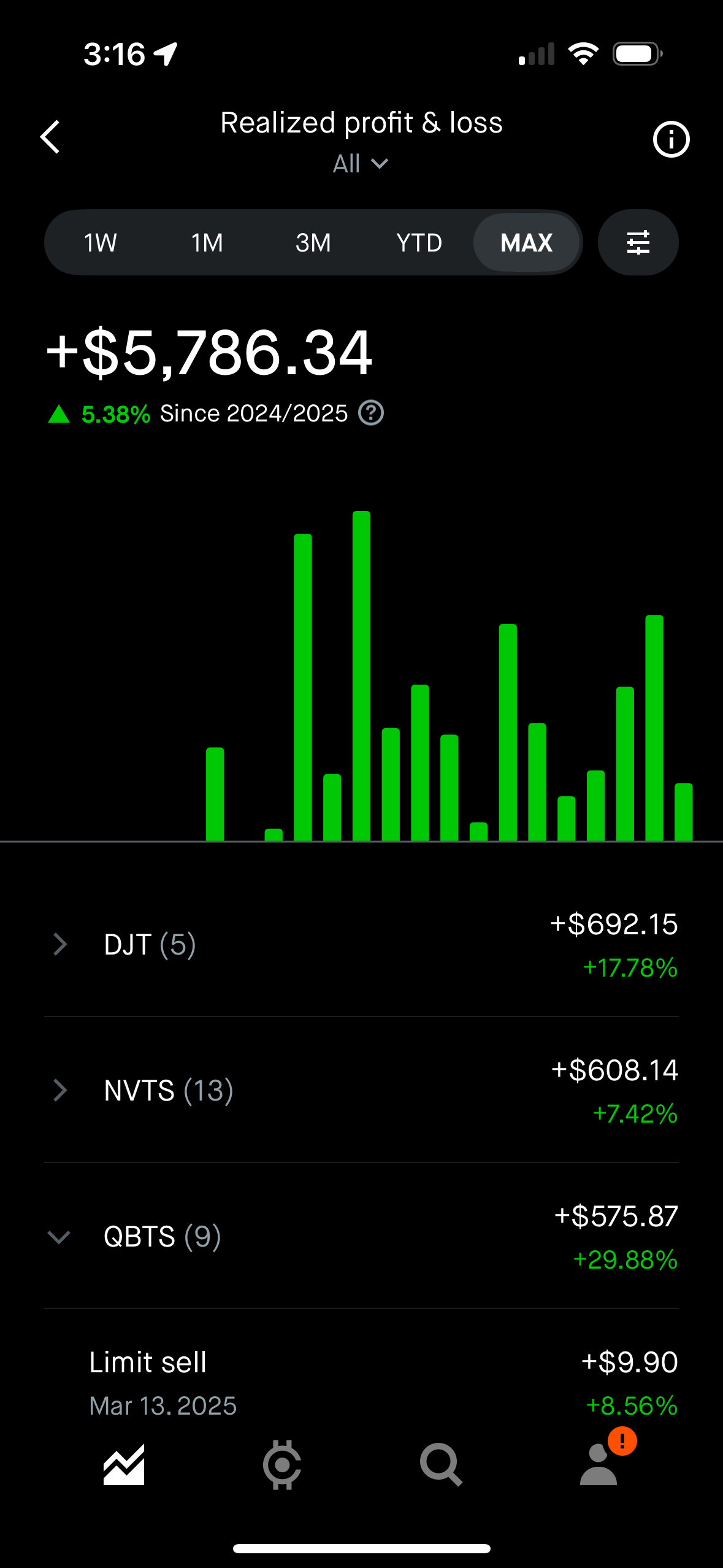This screenshot has height=1568, width=723.
Task: Tap the help icon beside Since 2024/2025
Action: point(371,413)
